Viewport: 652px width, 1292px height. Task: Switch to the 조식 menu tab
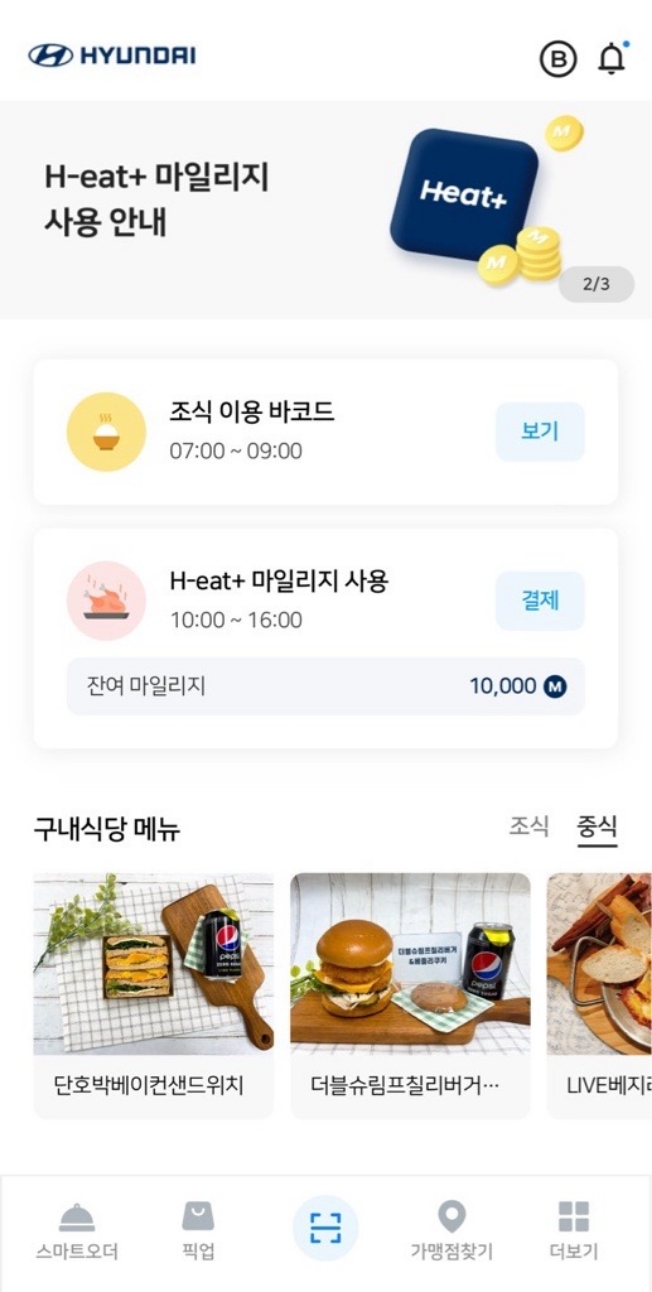point(529,827)
